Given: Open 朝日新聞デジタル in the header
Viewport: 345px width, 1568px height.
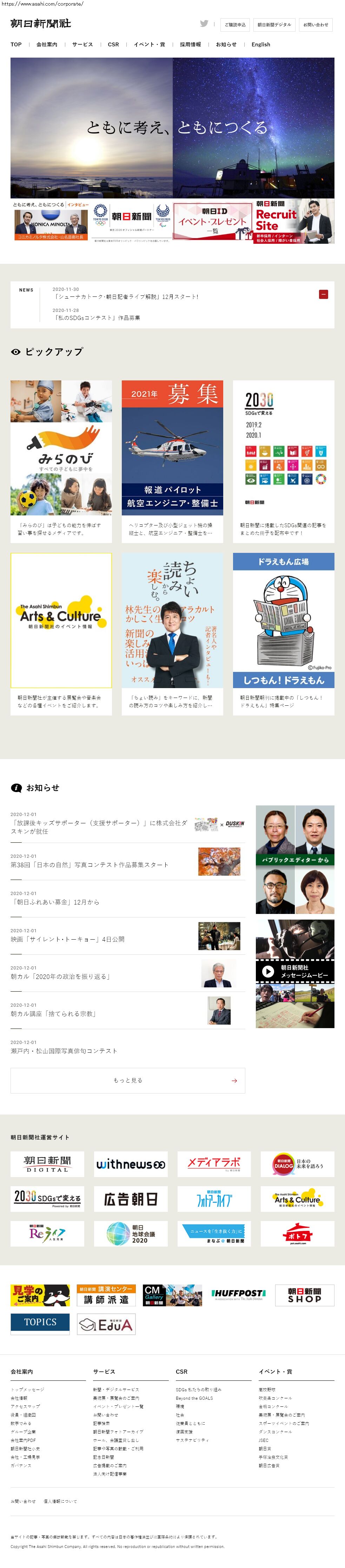Looking at the screenshot, I should point(274,25).
